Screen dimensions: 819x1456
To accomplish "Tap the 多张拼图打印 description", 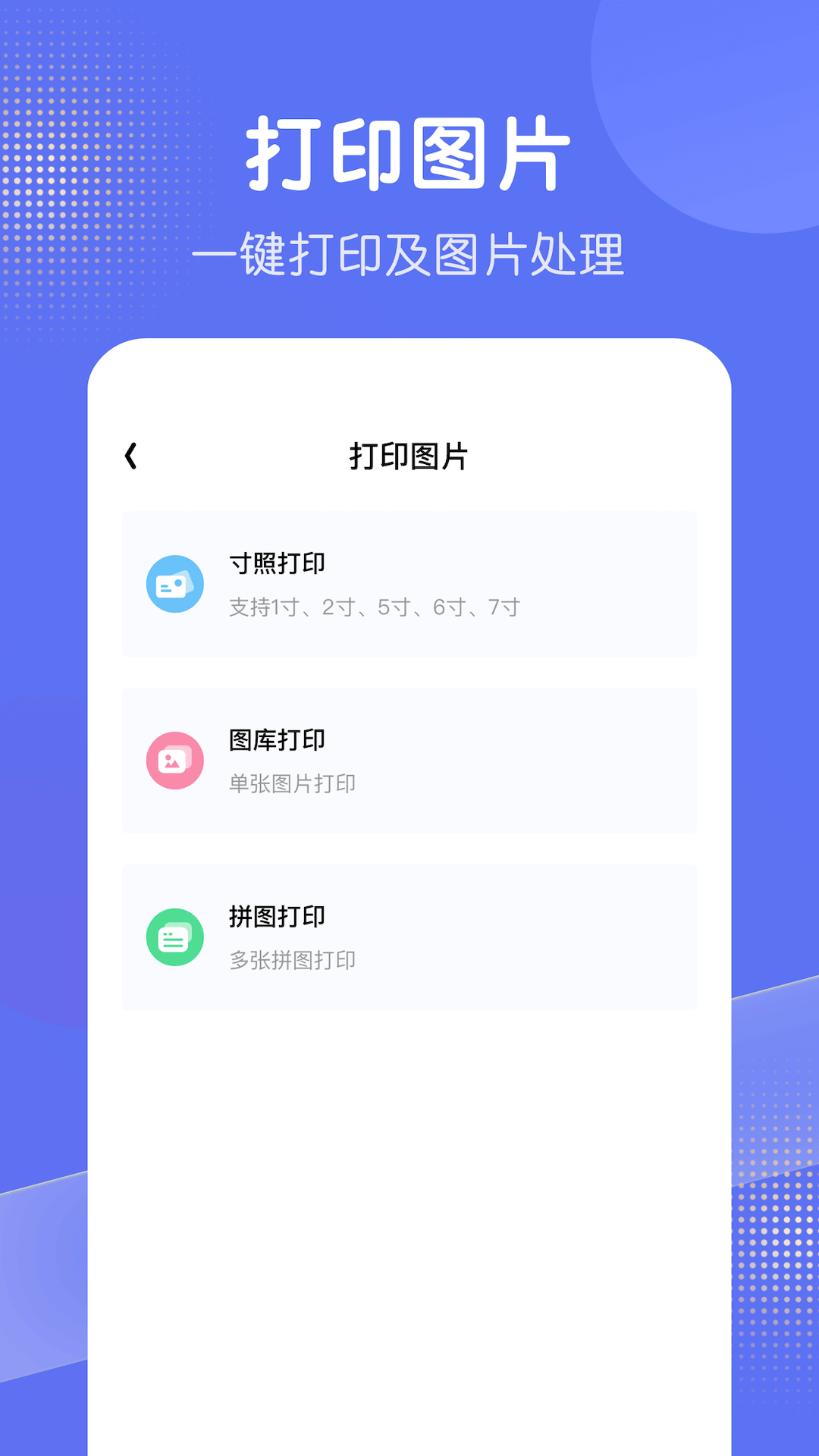I will click(x=294, y=960).
